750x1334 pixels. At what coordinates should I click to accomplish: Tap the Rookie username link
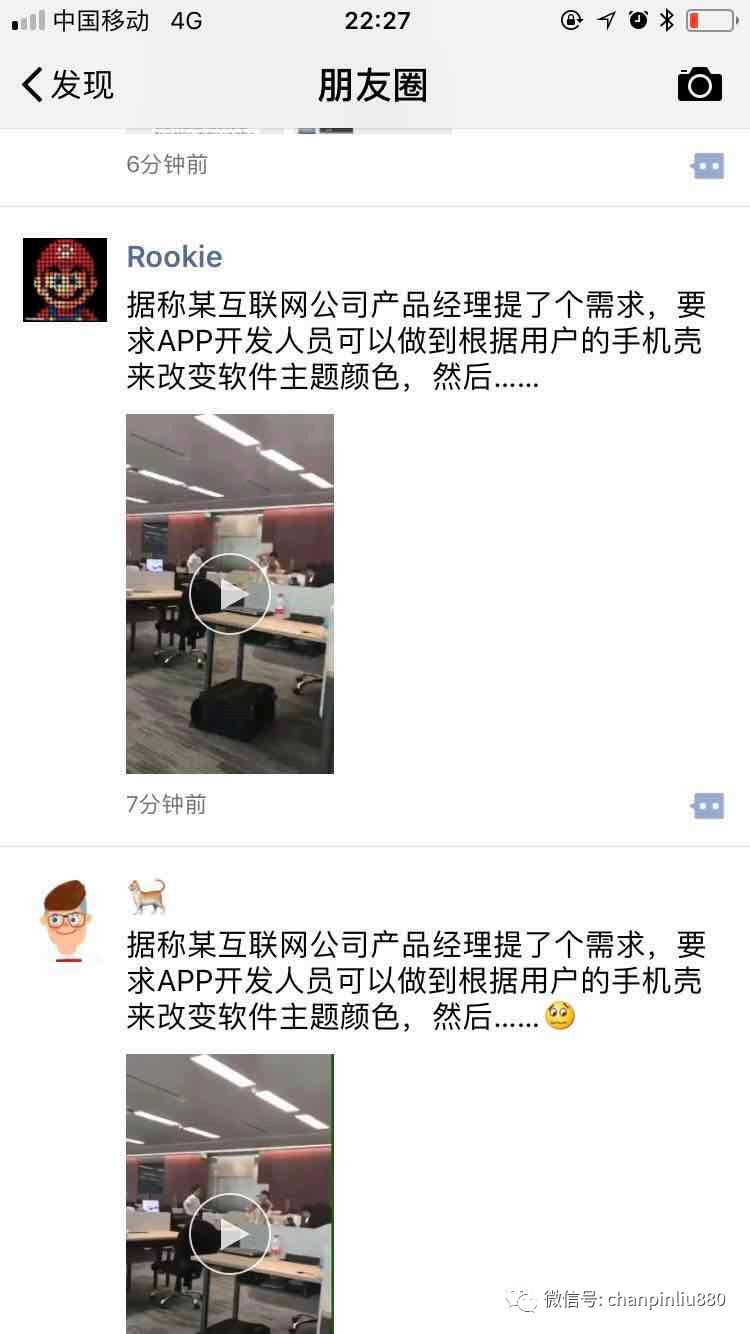(x=174, y=257)
